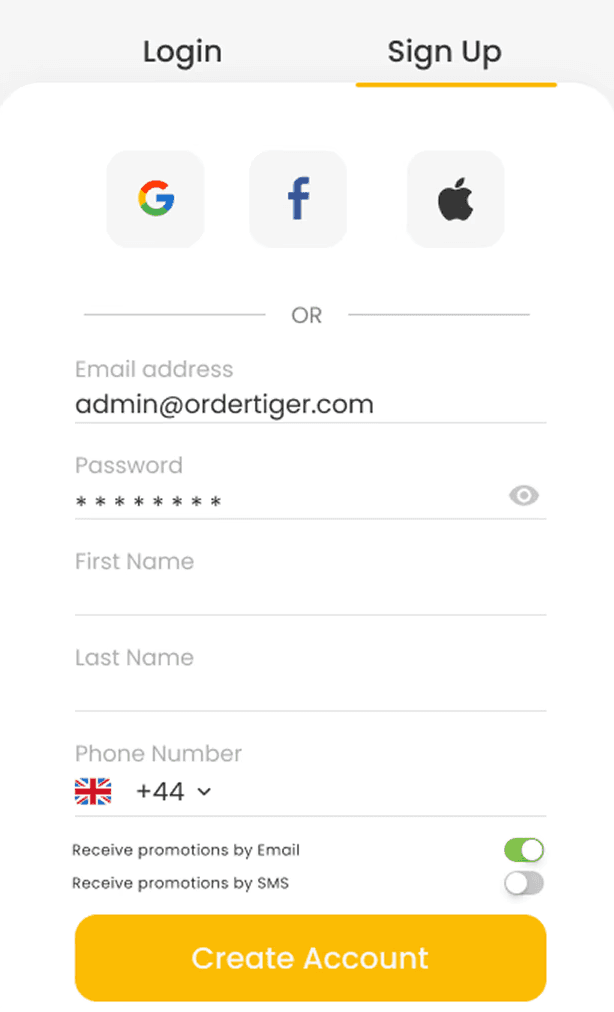Screen dimensions: 614x1012
Task: Tap the Last Name field
Action: pyautogui.click(x=310, y=688)
